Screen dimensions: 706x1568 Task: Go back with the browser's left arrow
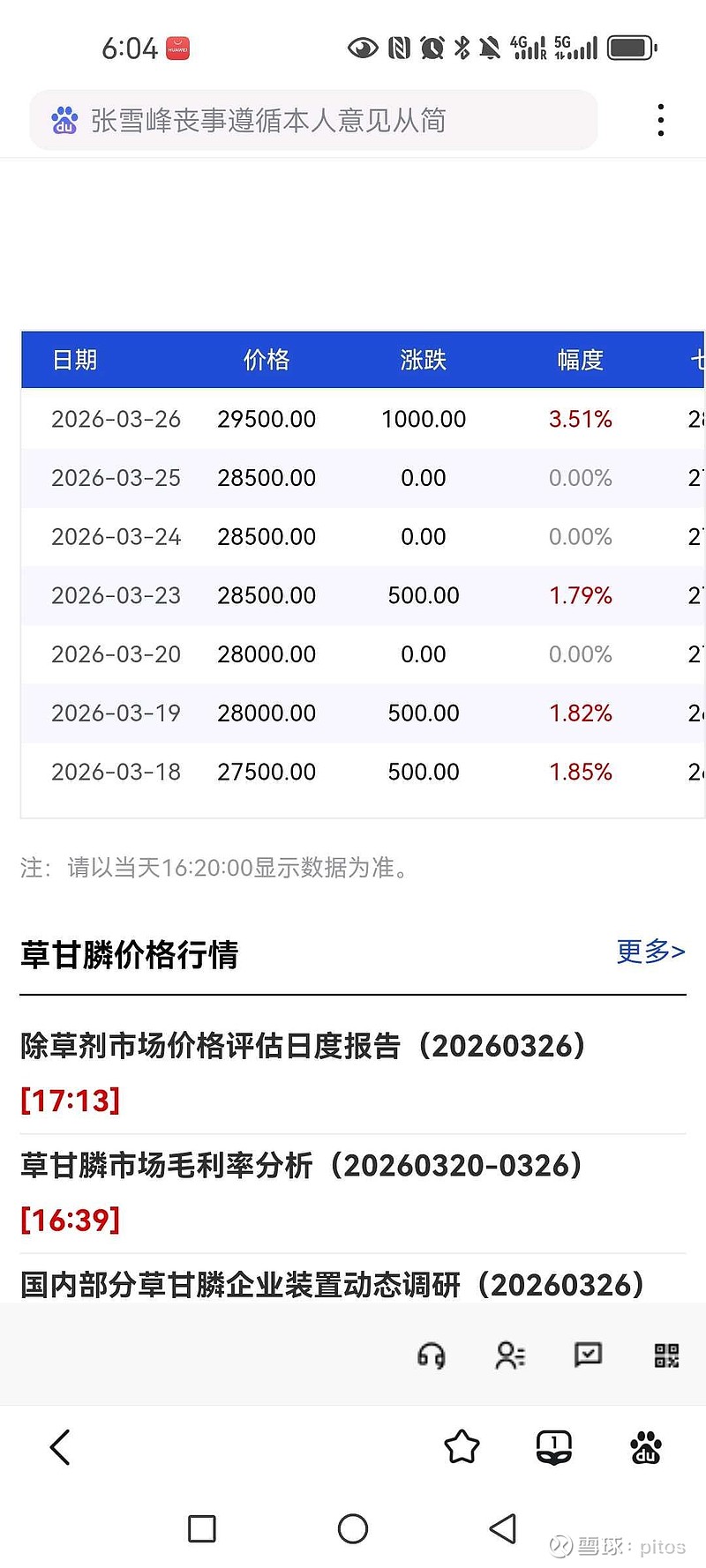60,1447
